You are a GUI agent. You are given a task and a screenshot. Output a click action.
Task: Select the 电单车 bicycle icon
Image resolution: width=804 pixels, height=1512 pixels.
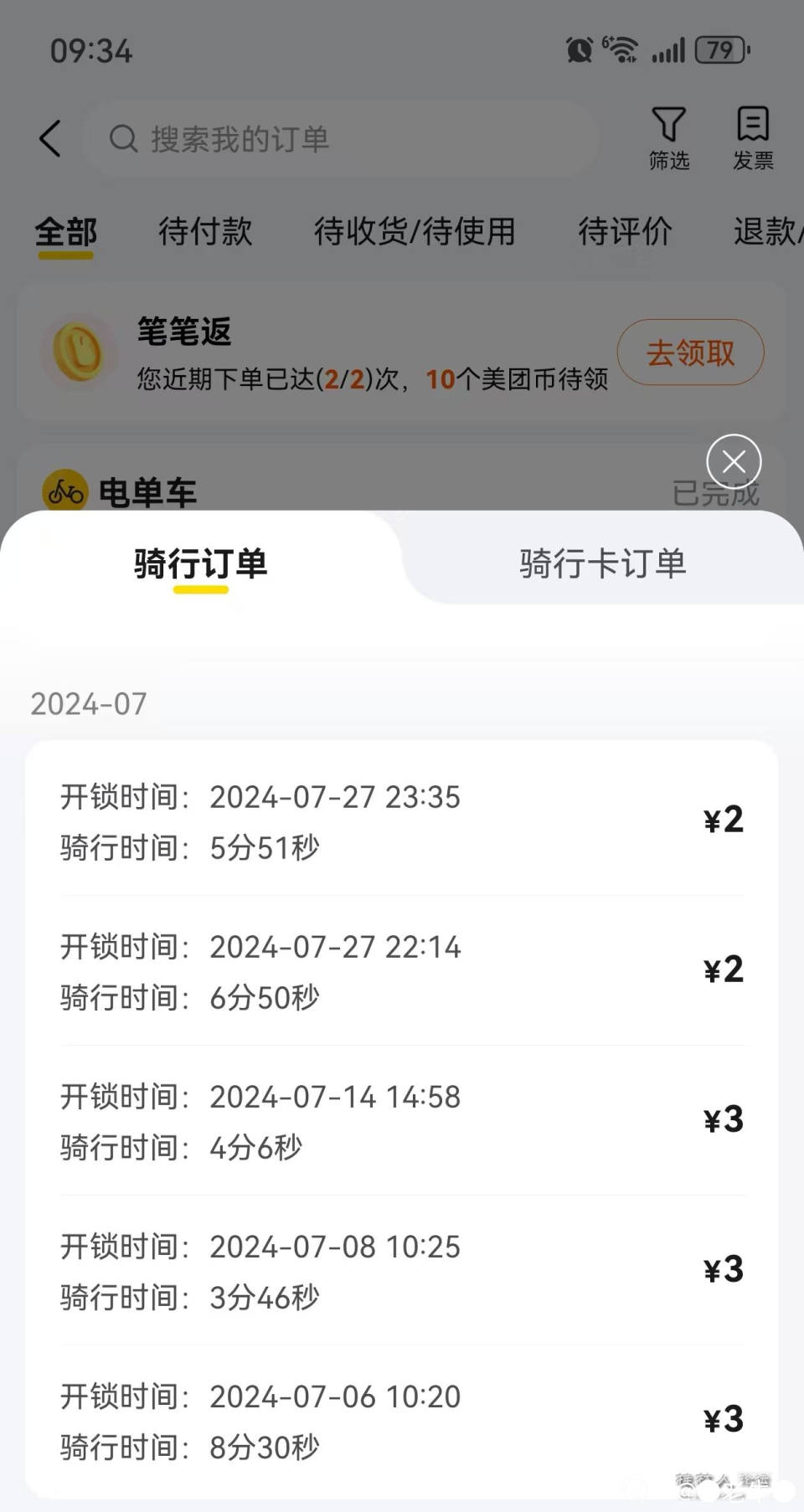pyautogui.click(x=63, y=492)
